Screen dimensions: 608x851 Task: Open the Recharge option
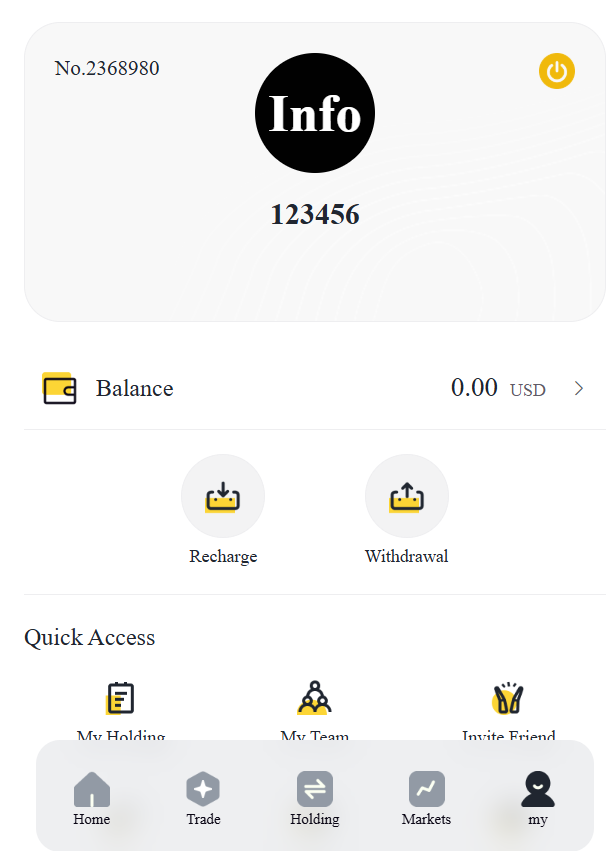[x=223, y=497]
